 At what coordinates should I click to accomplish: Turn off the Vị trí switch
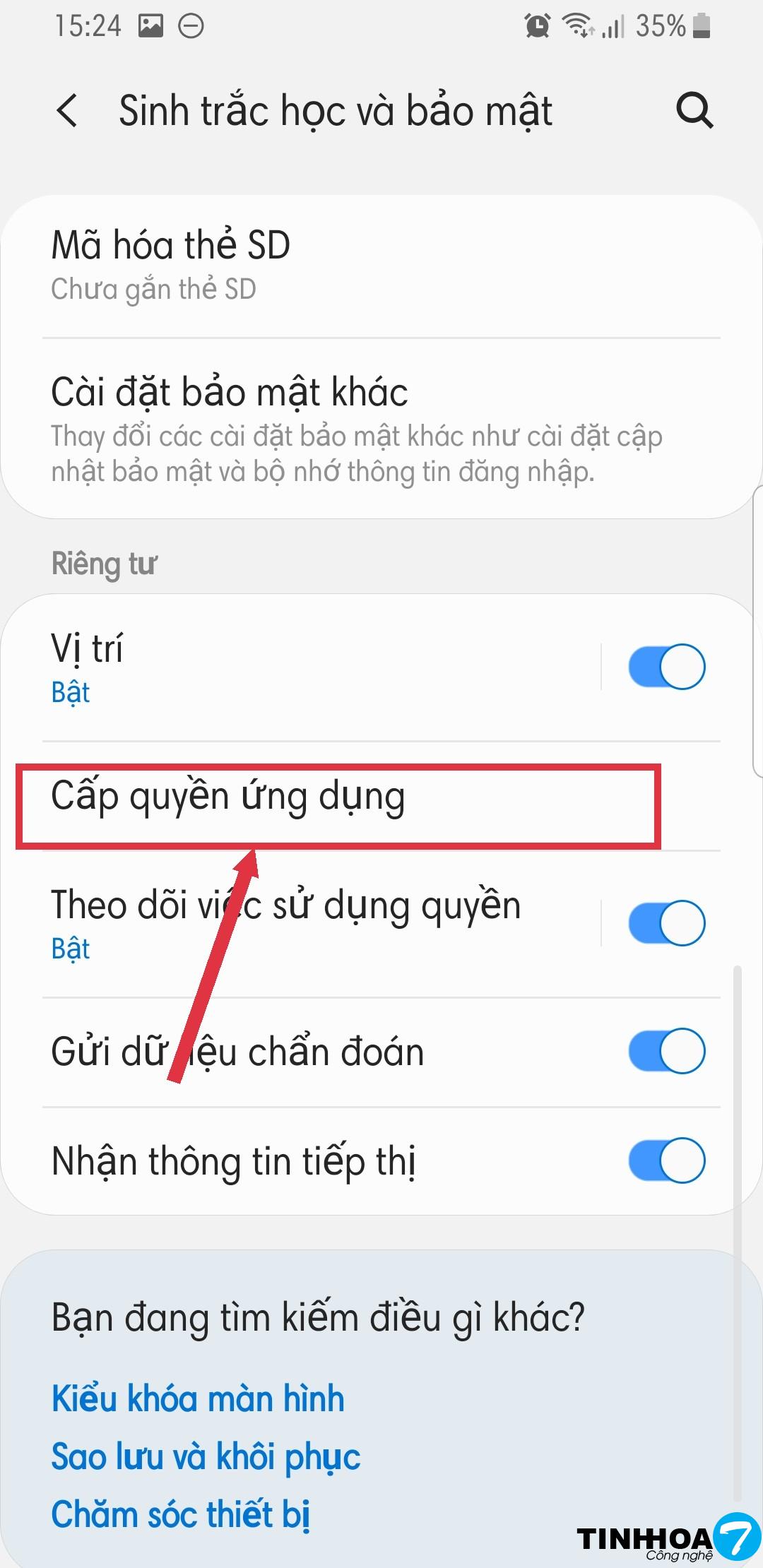point(666,666)
